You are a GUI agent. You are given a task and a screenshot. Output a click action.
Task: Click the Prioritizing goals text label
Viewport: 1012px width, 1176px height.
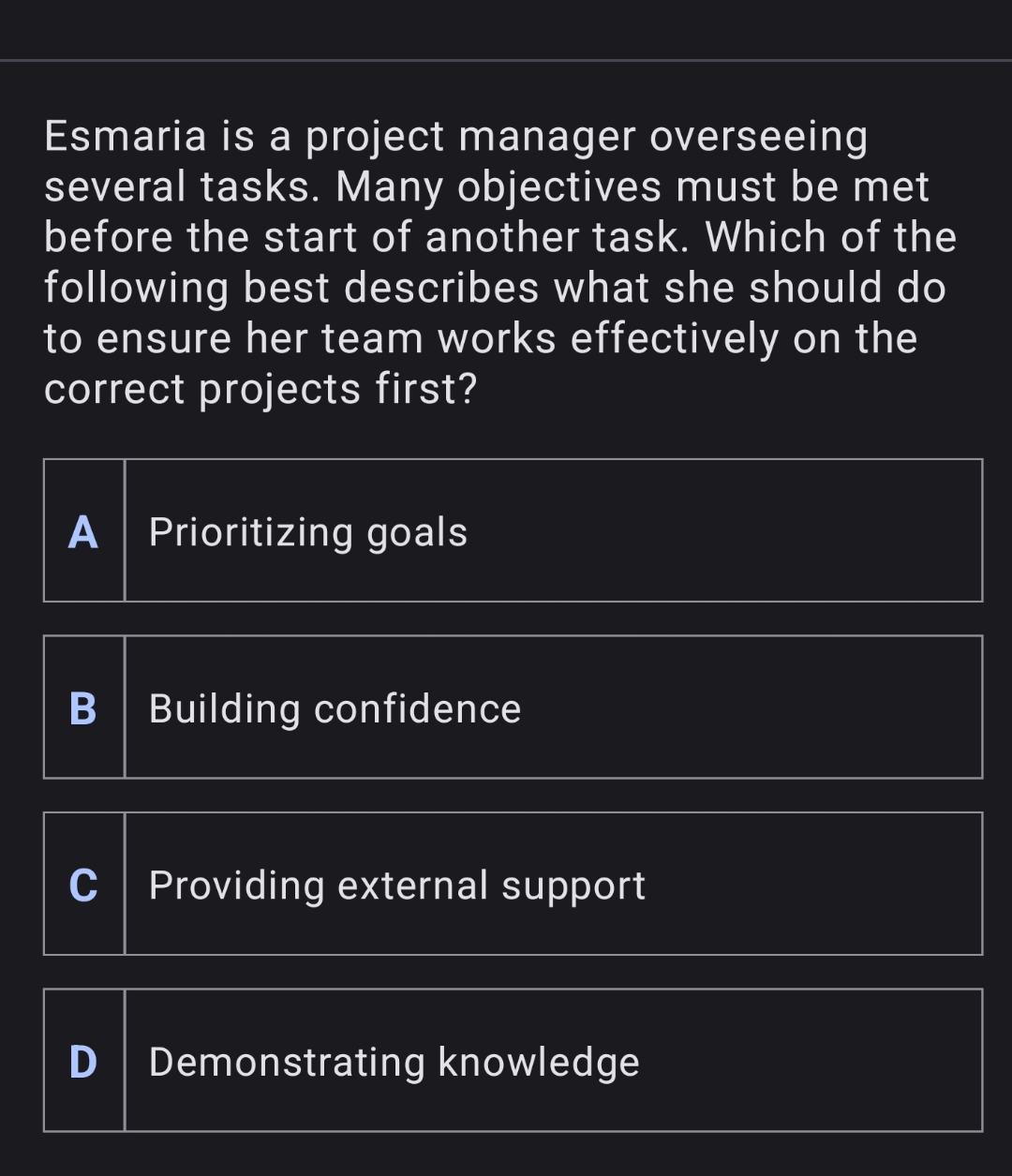[308, 532]
